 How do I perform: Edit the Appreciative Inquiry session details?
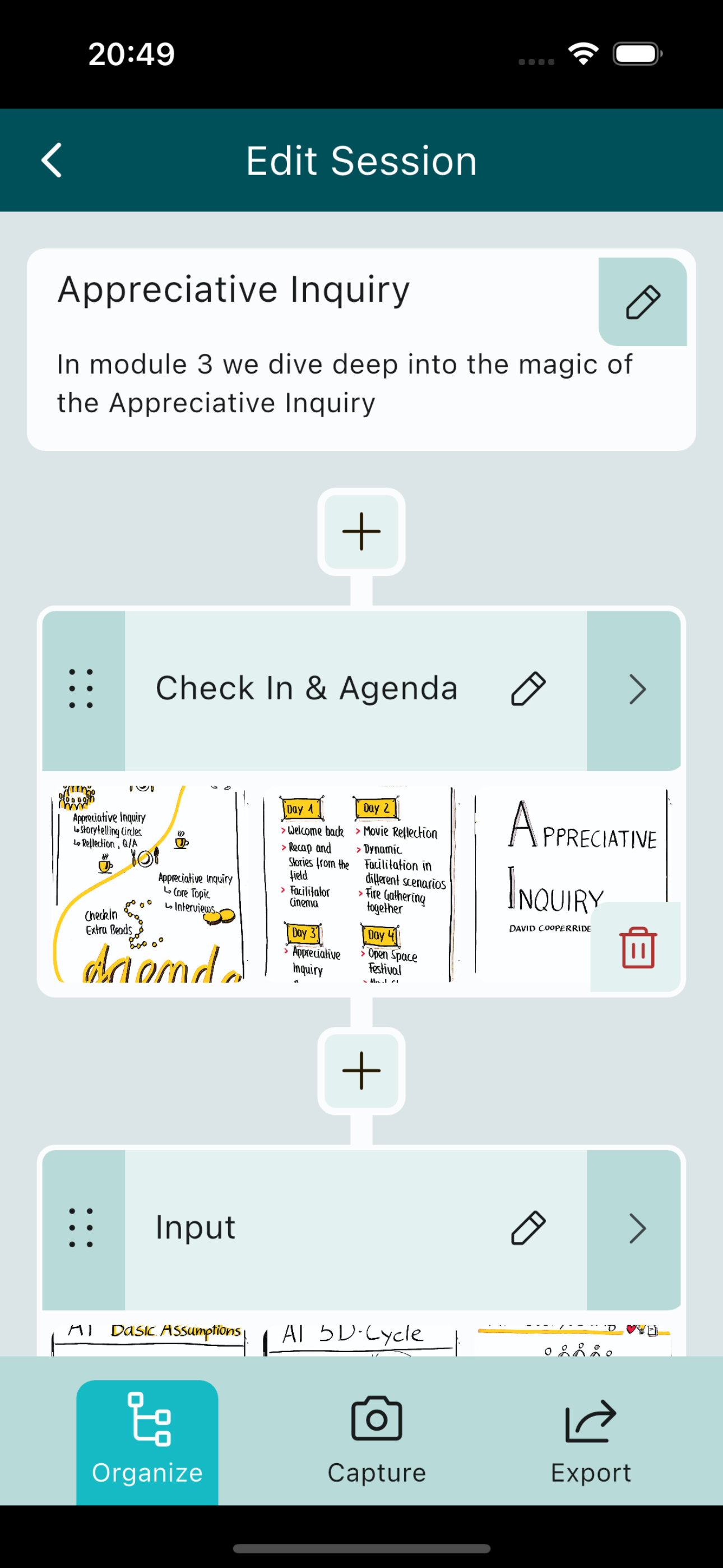(642, 302)
